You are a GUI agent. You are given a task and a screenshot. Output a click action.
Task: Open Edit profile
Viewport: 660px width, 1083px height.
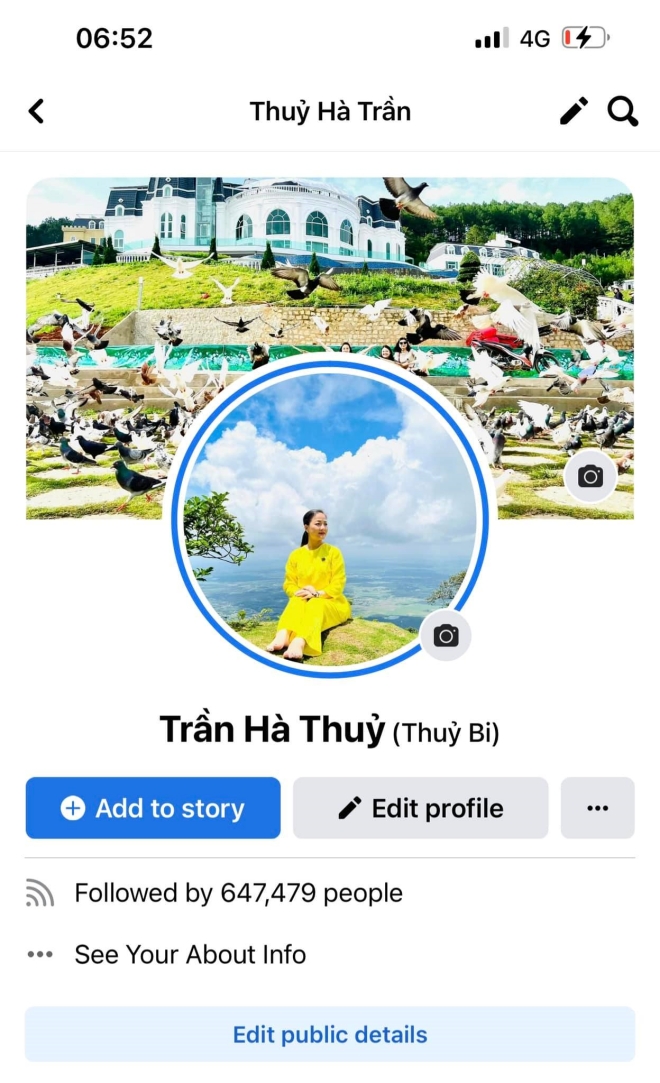[x=420, y=808]
